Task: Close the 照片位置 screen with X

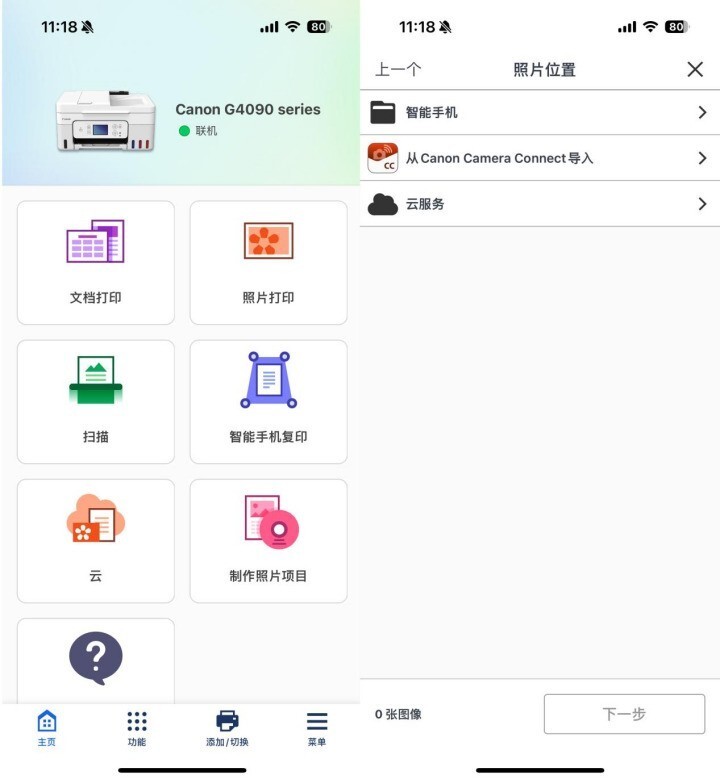Action: [695, 69]
